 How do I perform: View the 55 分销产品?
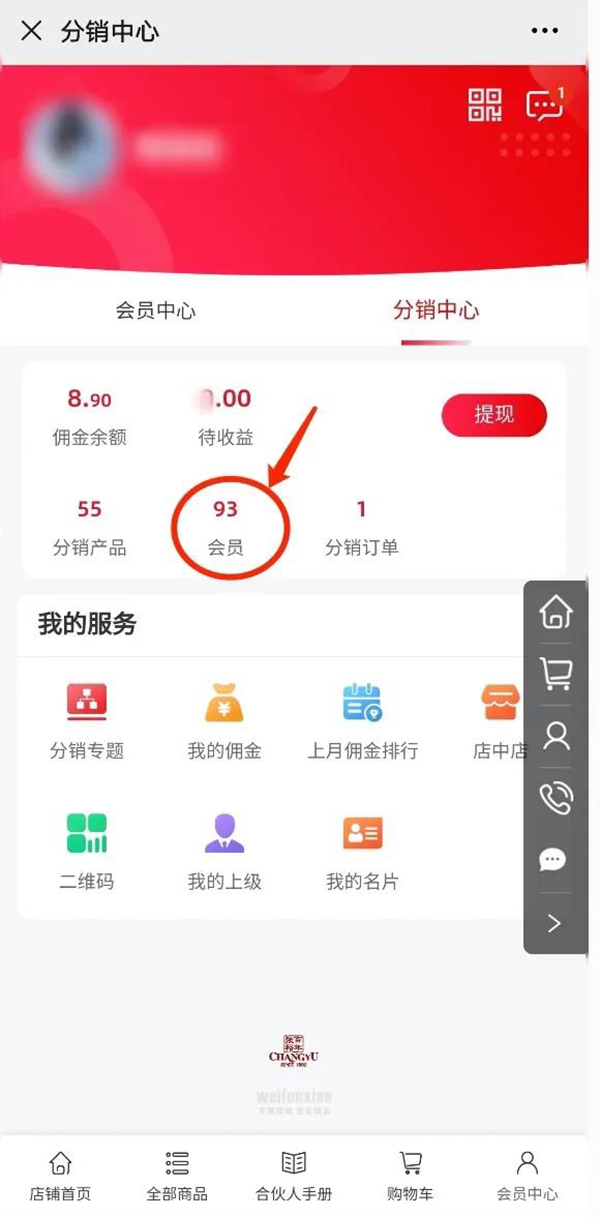pyautogui.click(x=90, y=526)
